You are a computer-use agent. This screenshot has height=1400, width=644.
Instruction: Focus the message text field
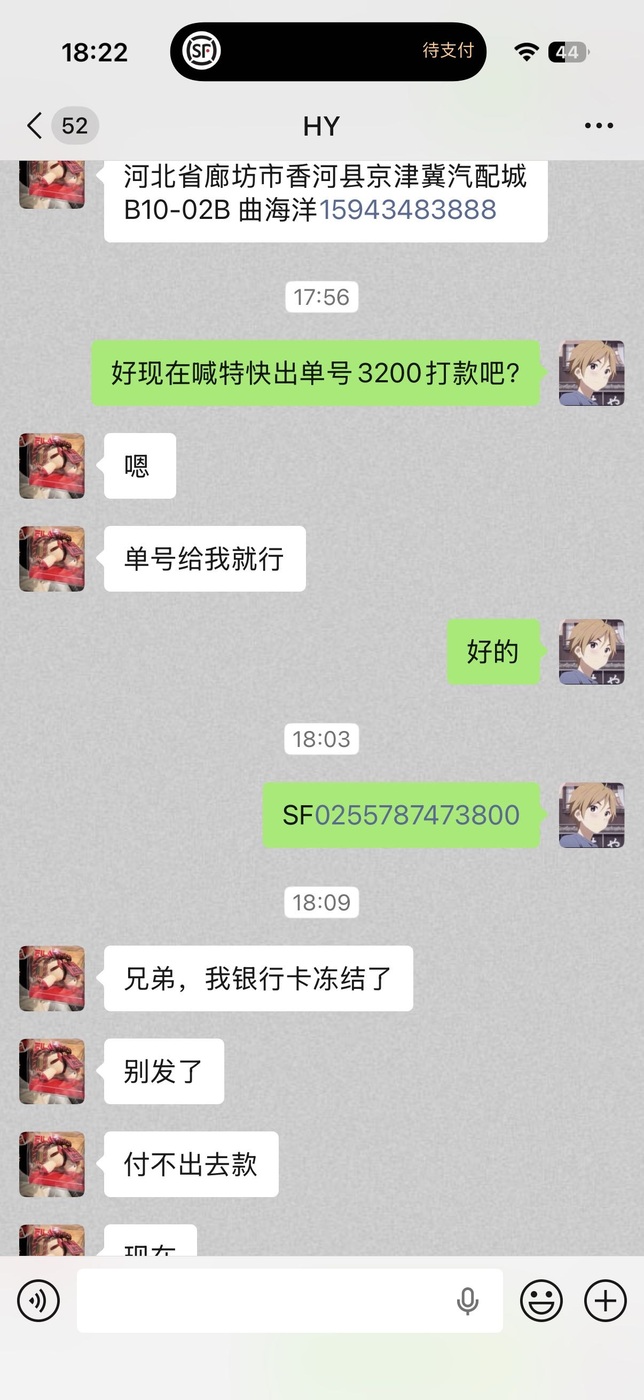pyautogui.click(x=260, y=1301)
